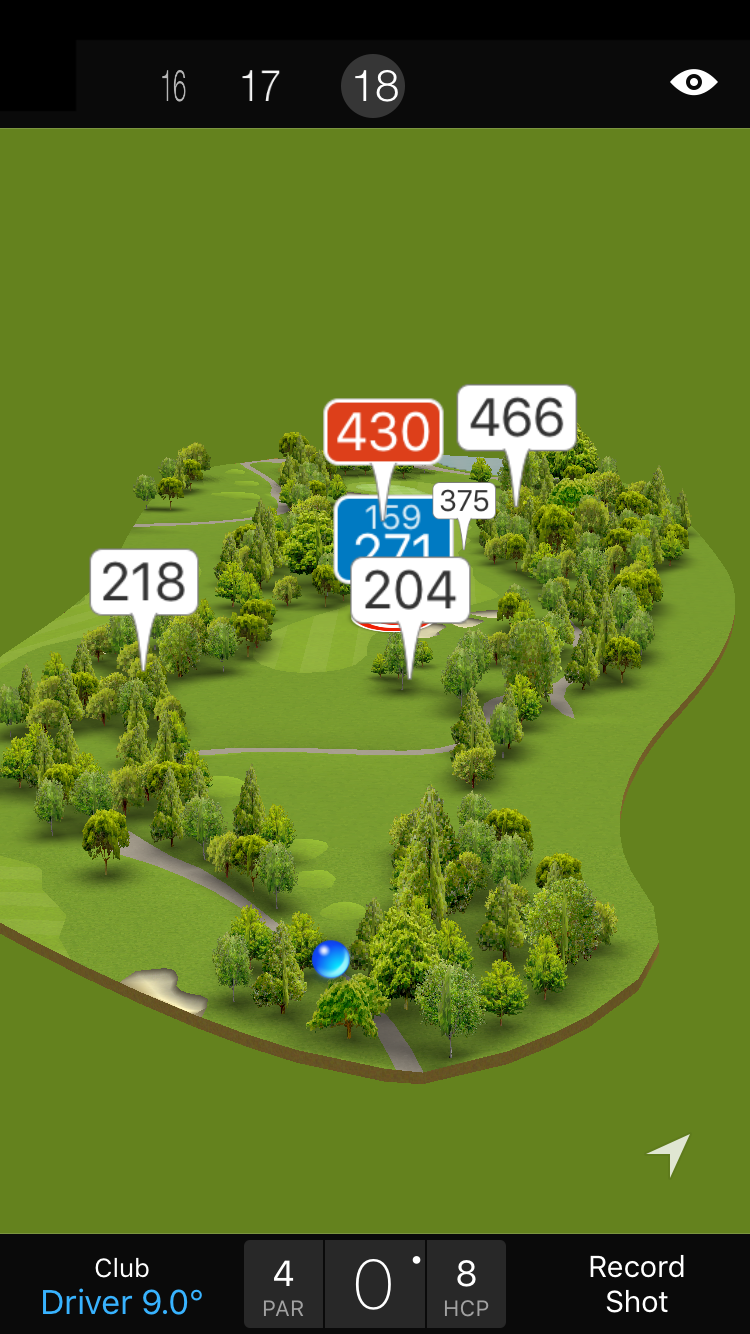Select the 218 distance marker
This screenshot has height=1334, width=750.
coord(144,582)
